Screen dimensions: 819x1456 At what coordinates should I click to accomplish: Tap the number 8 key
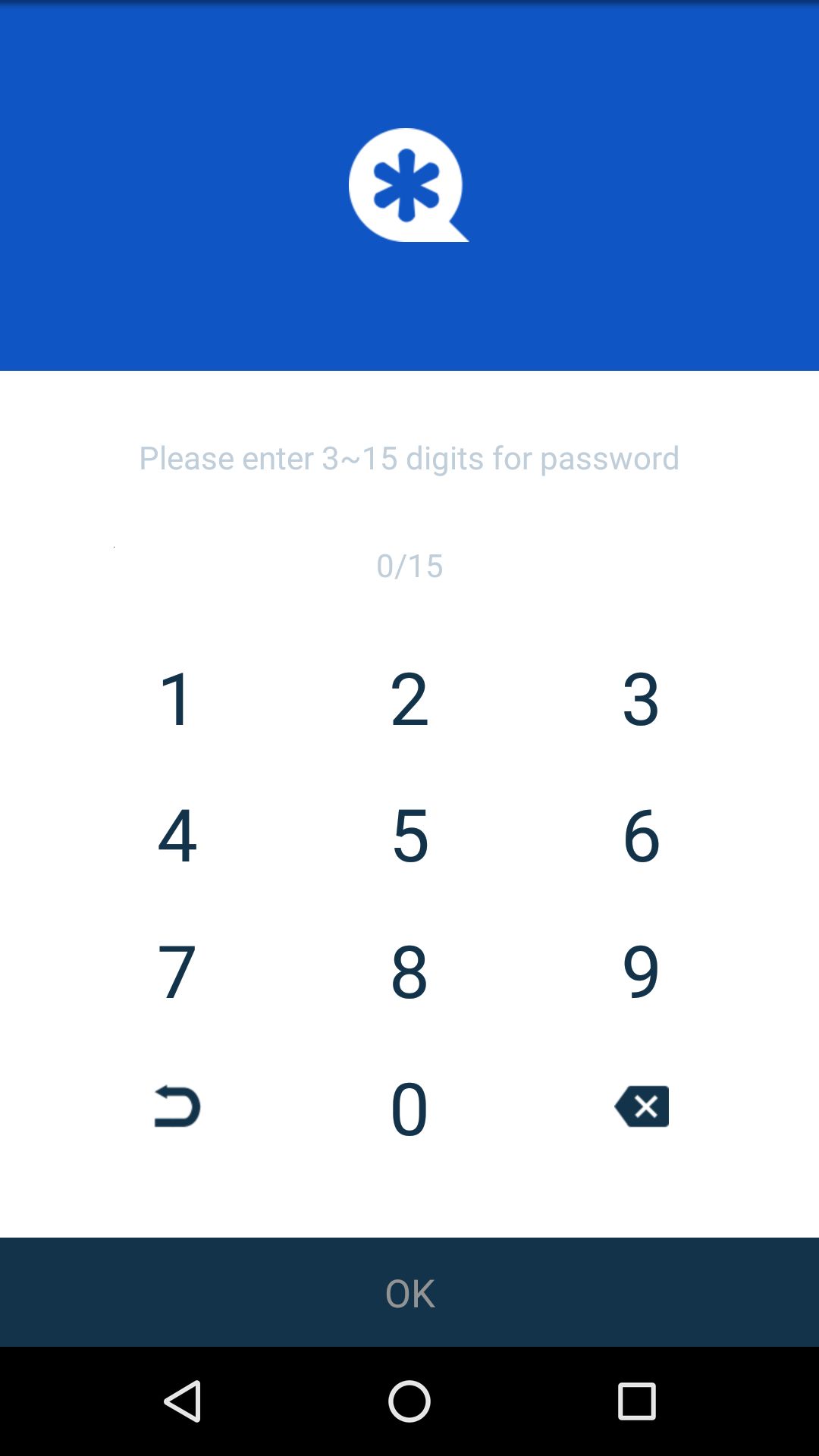point(409,971)
